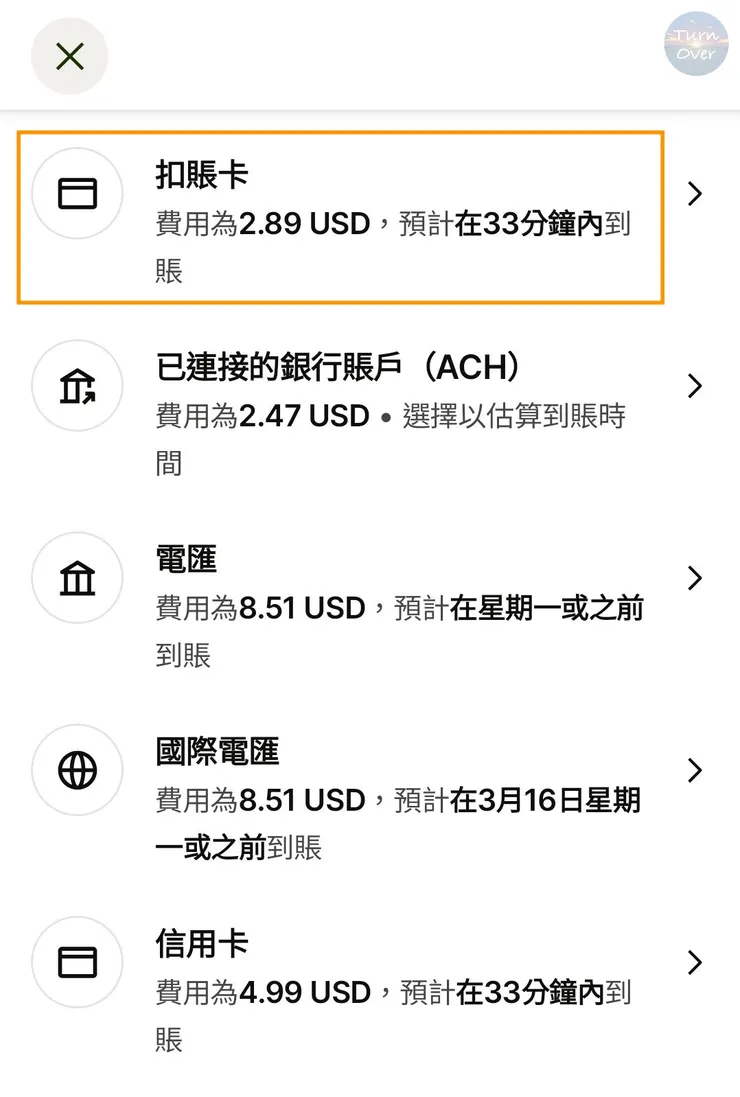Select the globe icon for 國際電匯
This screenshot has height=1097, width=740.
pos(77,770)
